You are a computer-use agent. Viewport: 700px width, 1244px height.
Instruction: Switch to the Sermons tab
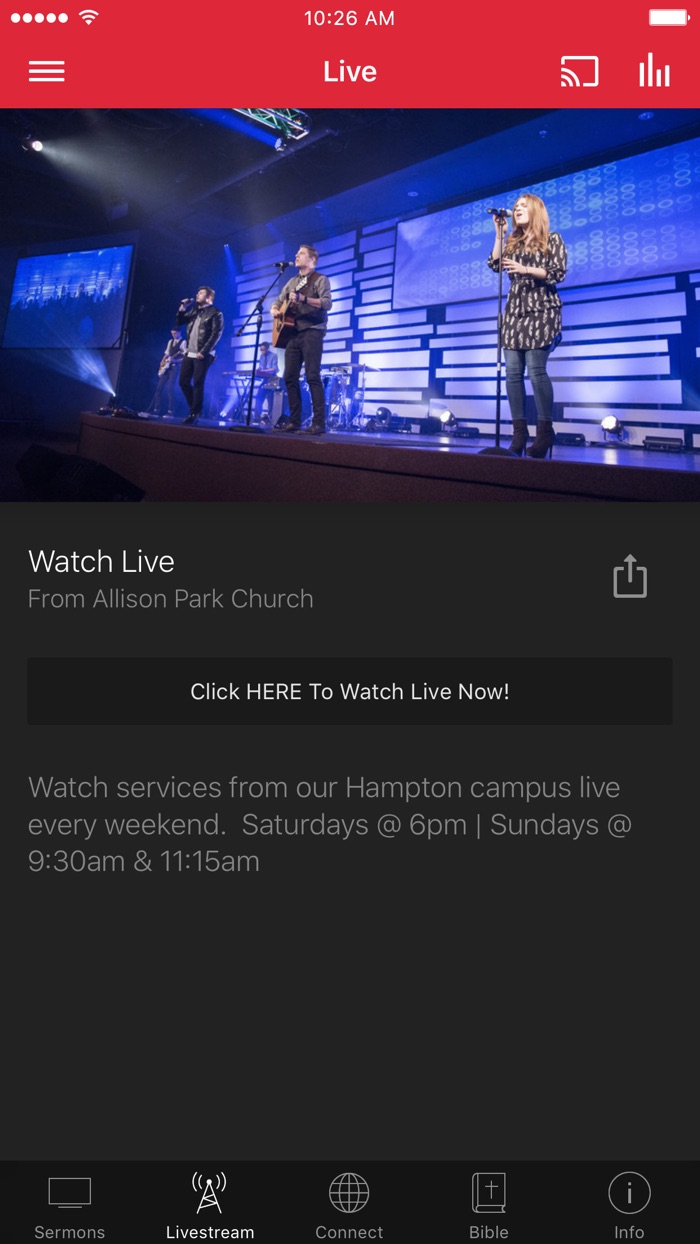[69, 1206]
